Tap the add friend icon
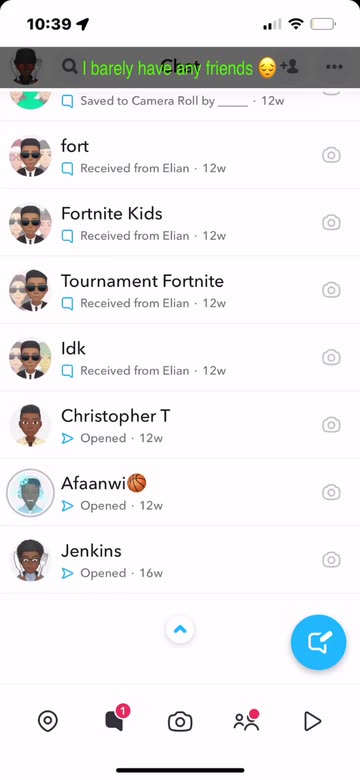 (x=289, y=66)
